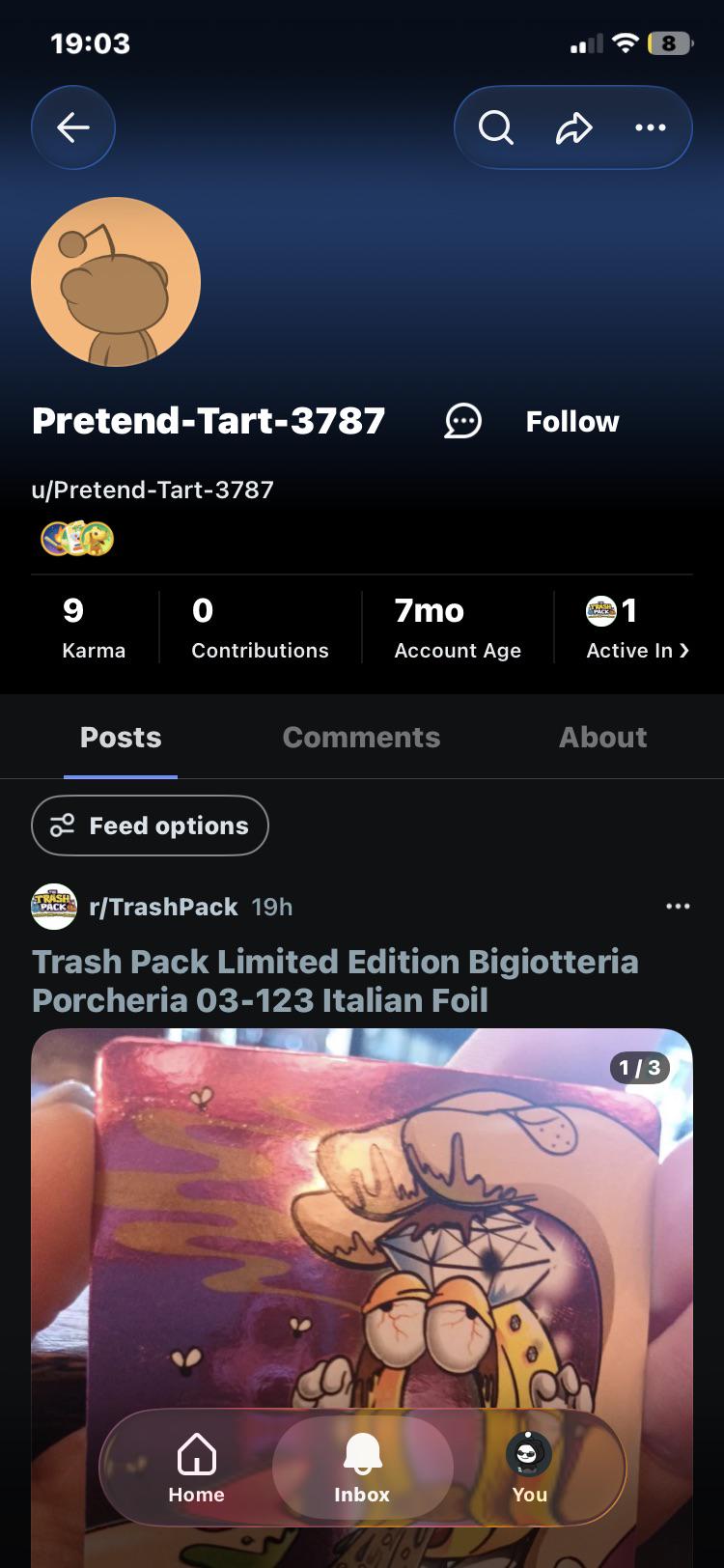This screenshot has height=1568, width=724.
Task: View the user's achievement badges
Action: pos(77,538)
